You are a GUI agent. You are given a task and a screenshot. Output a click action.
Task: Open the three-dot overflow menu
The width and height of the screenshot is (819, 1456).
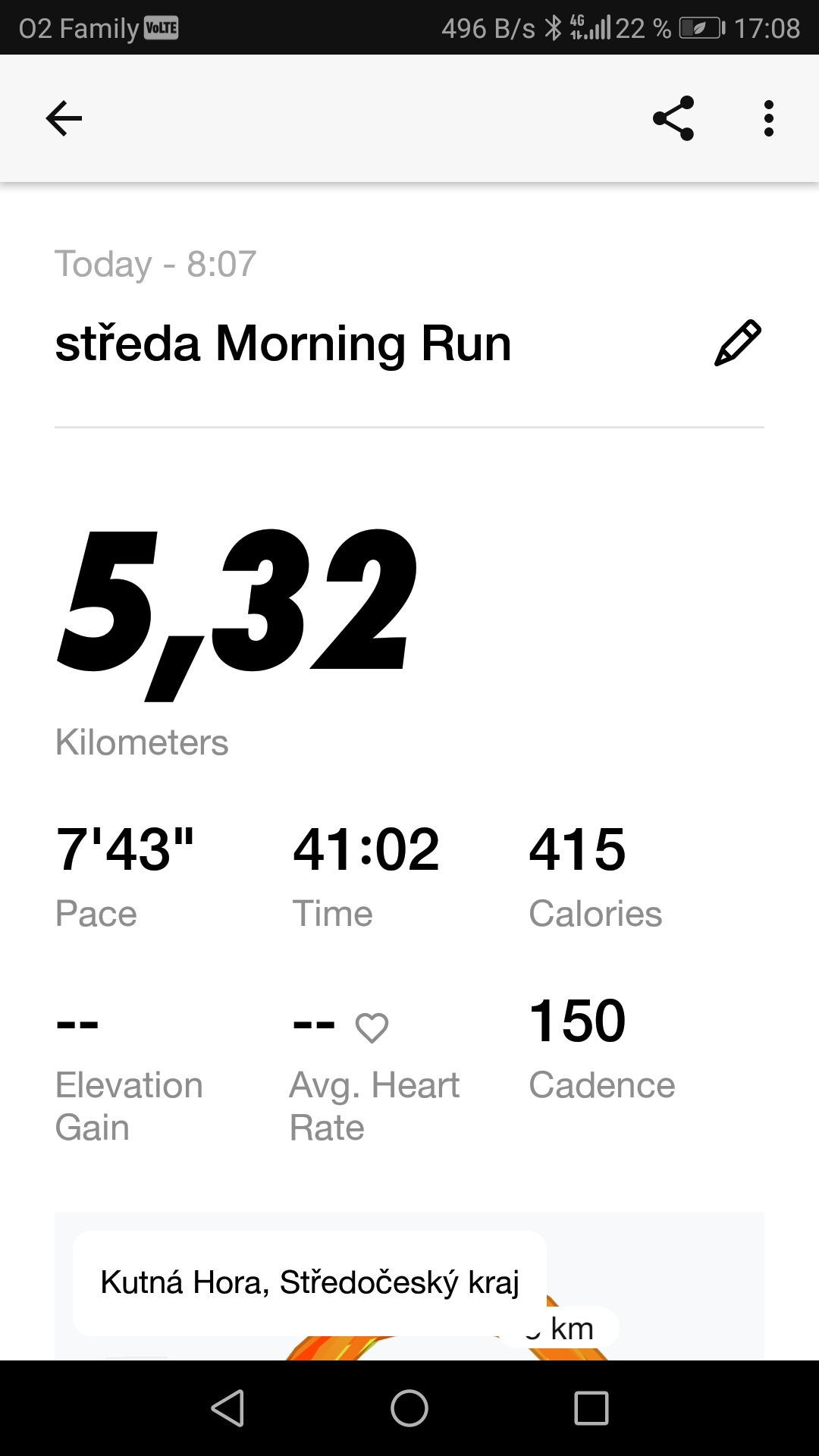click(x=769, y=118)
